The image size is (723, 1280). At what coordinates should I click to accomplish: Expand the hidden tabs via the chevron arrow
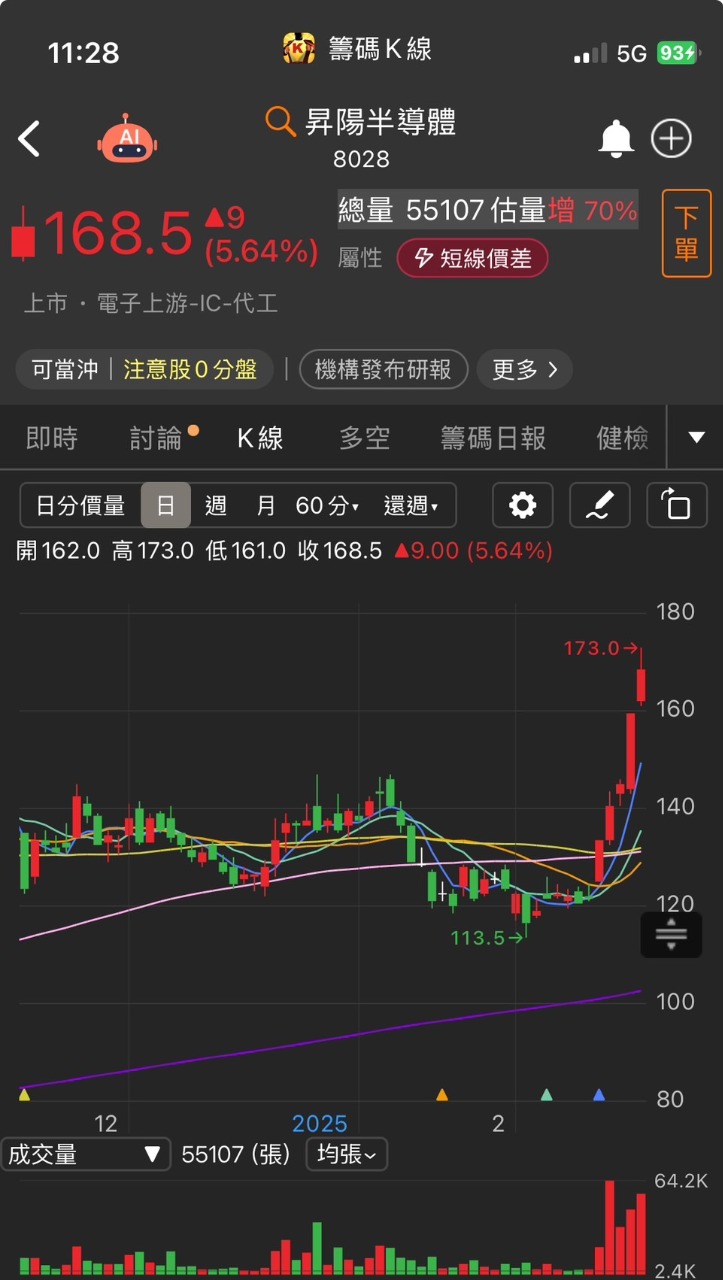point(697,437)
